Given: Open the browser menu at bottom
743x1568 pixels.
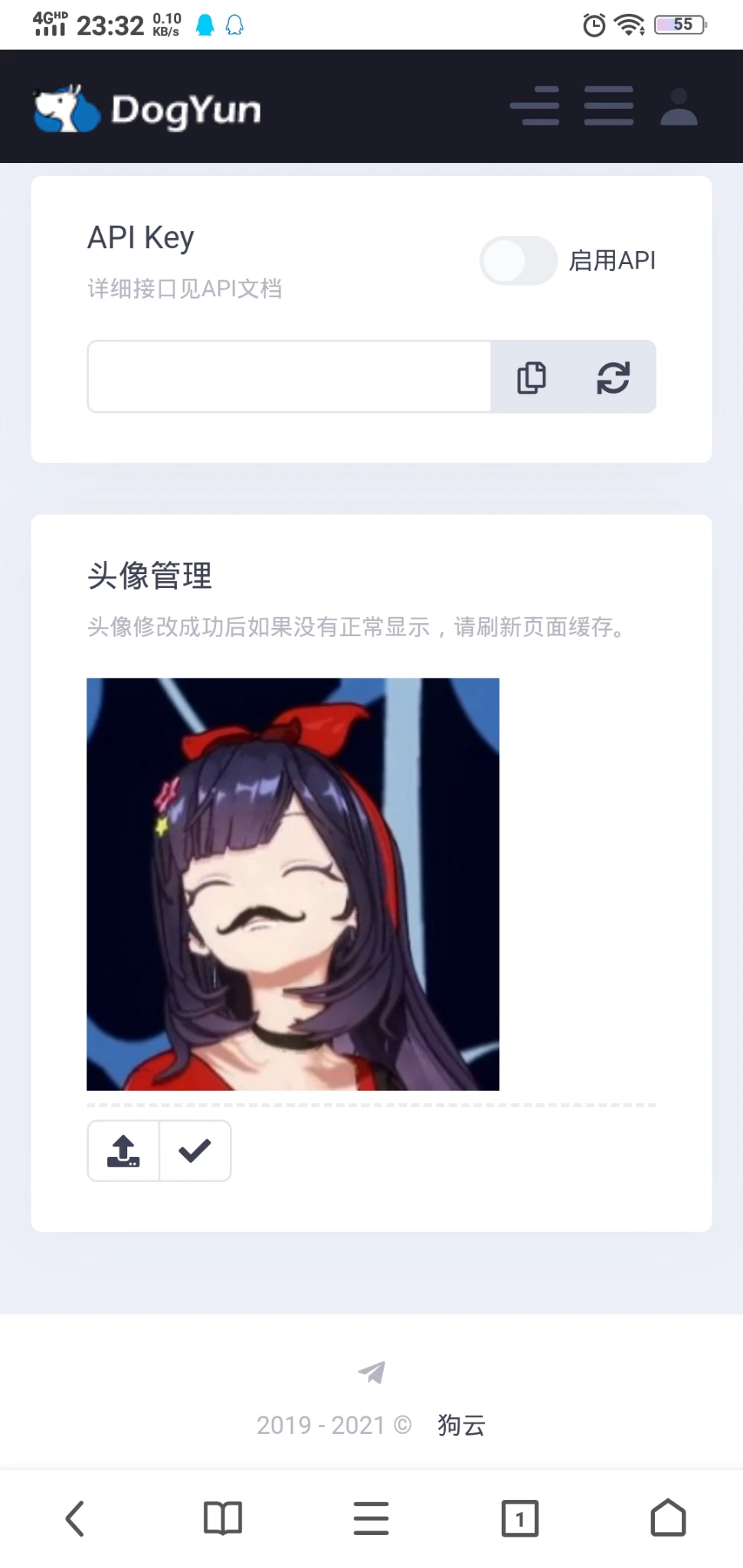Looking at the screenshot, I should (371, 1518).
